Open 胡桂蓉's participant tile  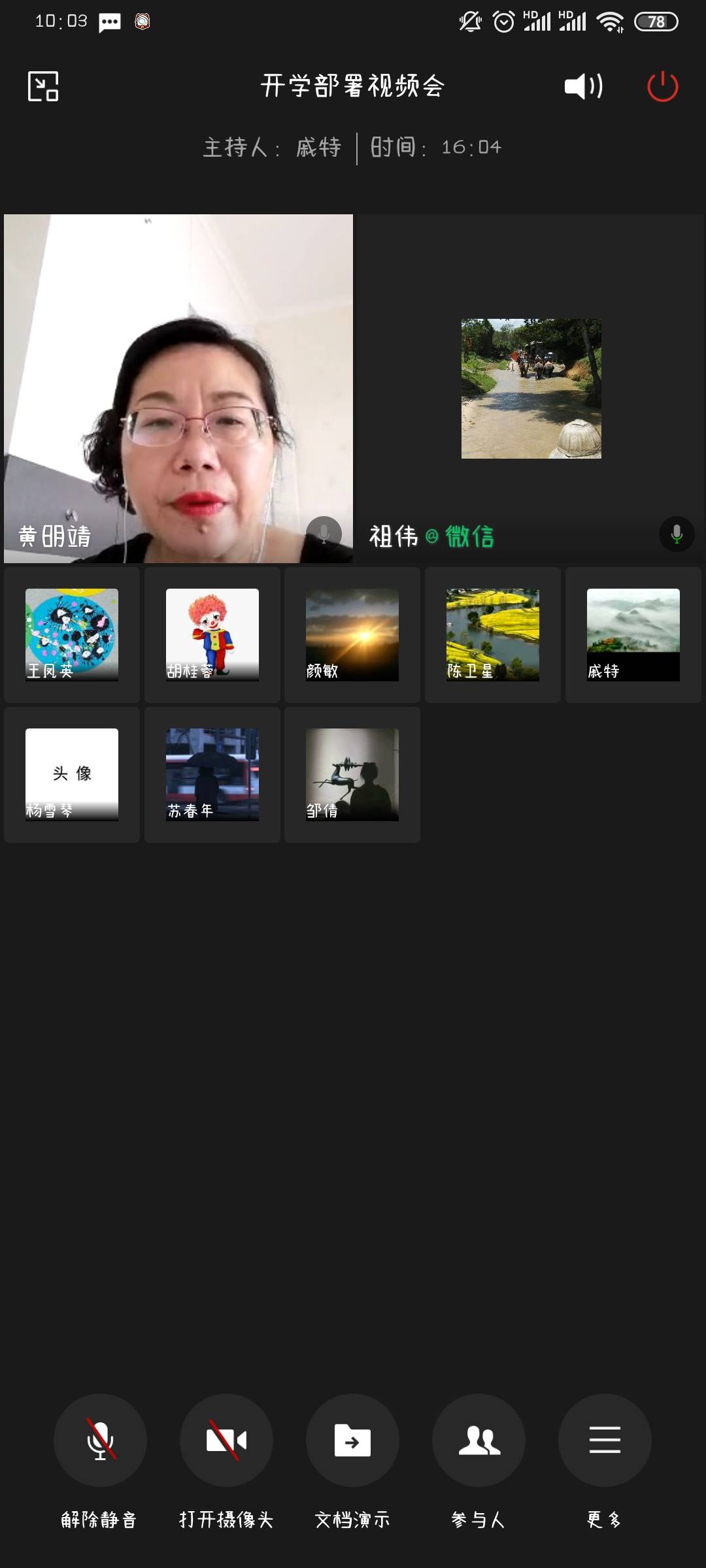[212, 635]
